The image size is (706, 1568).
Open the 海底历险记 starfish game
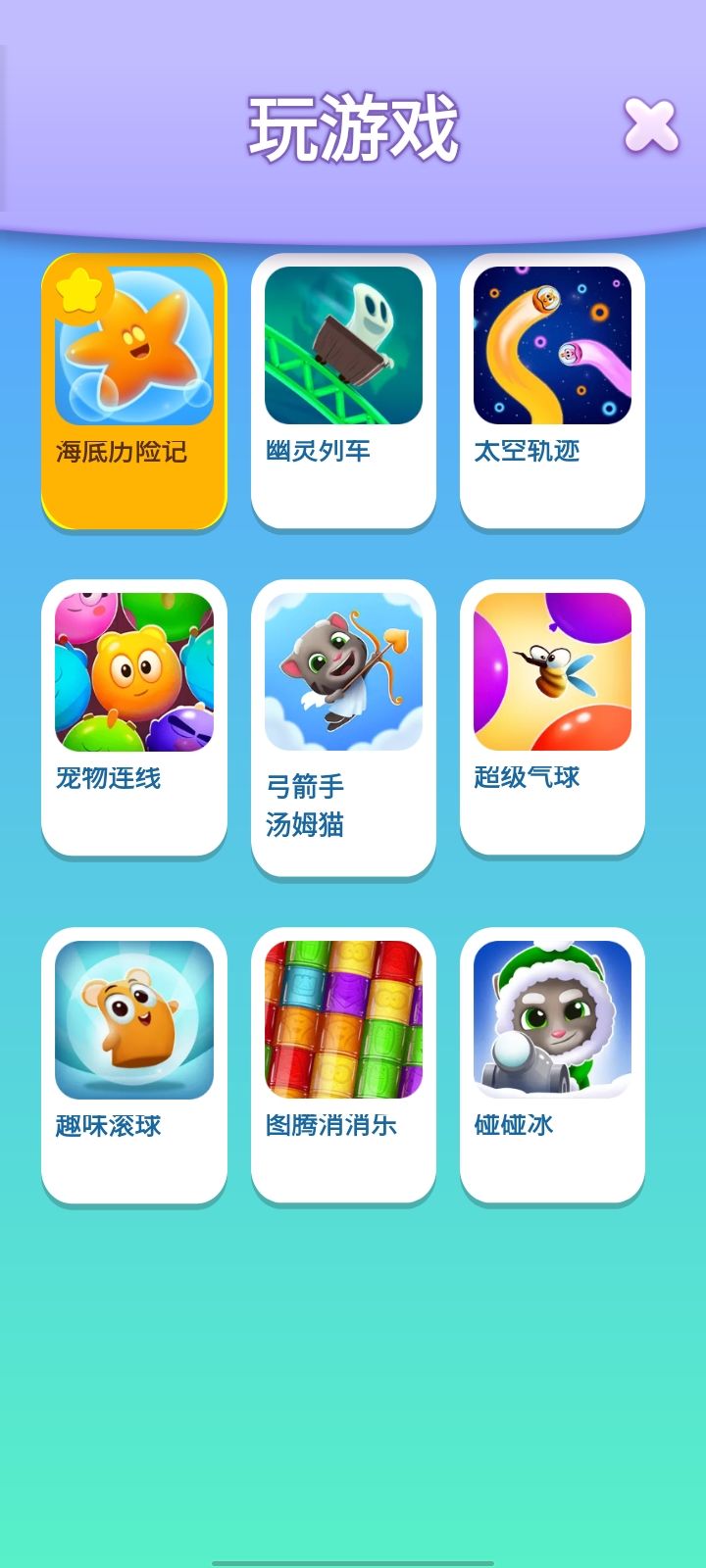(x=134, y=391)
